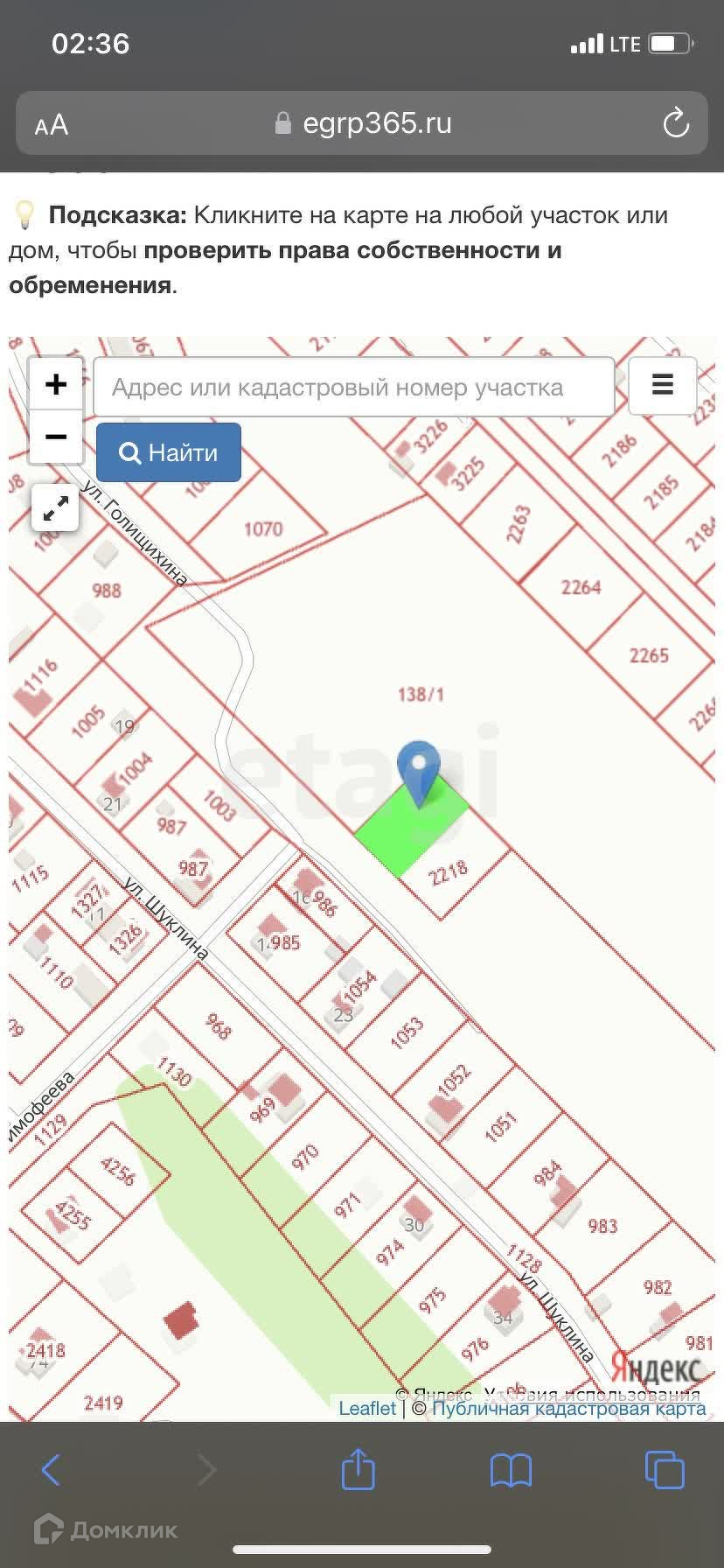The width and height of the screenshot is (724, 1568).
Task: Open the map hamburger menu
Action: click(663, 385)
